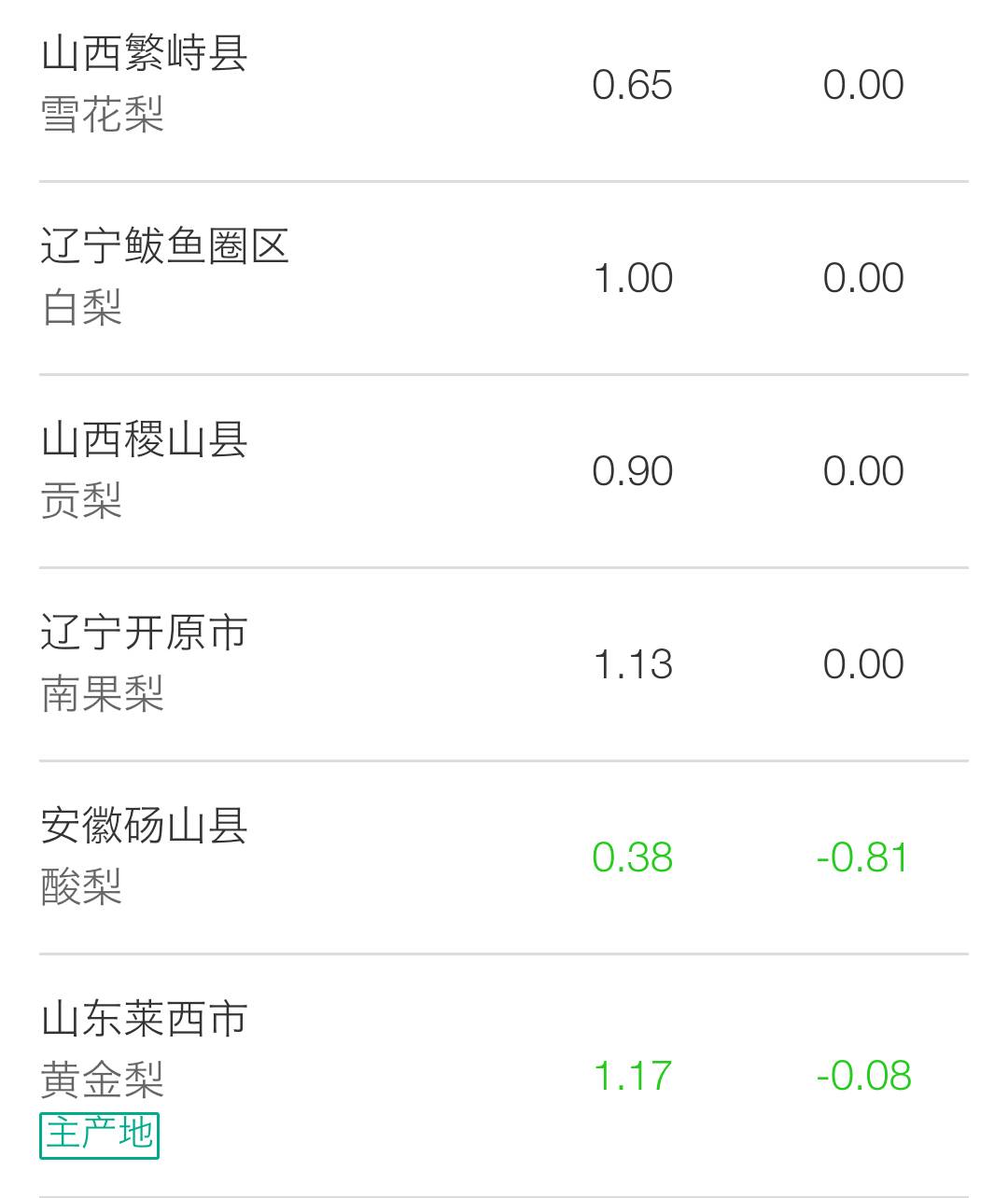Click the price 0.65 for 雪花梨

(x=633, y=84)
